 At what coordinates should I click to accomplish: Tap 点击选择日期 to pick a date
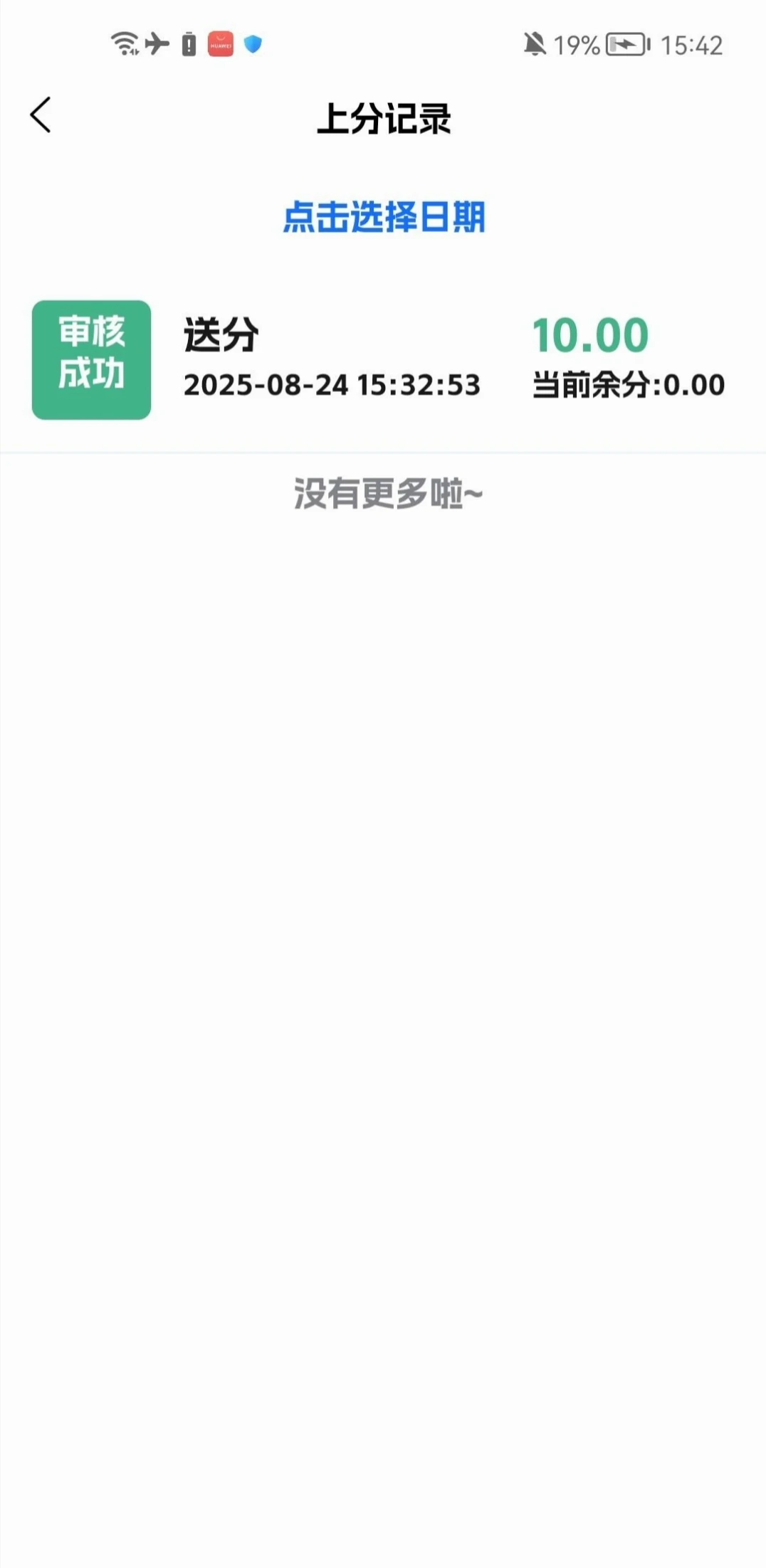tap(384, 217)
